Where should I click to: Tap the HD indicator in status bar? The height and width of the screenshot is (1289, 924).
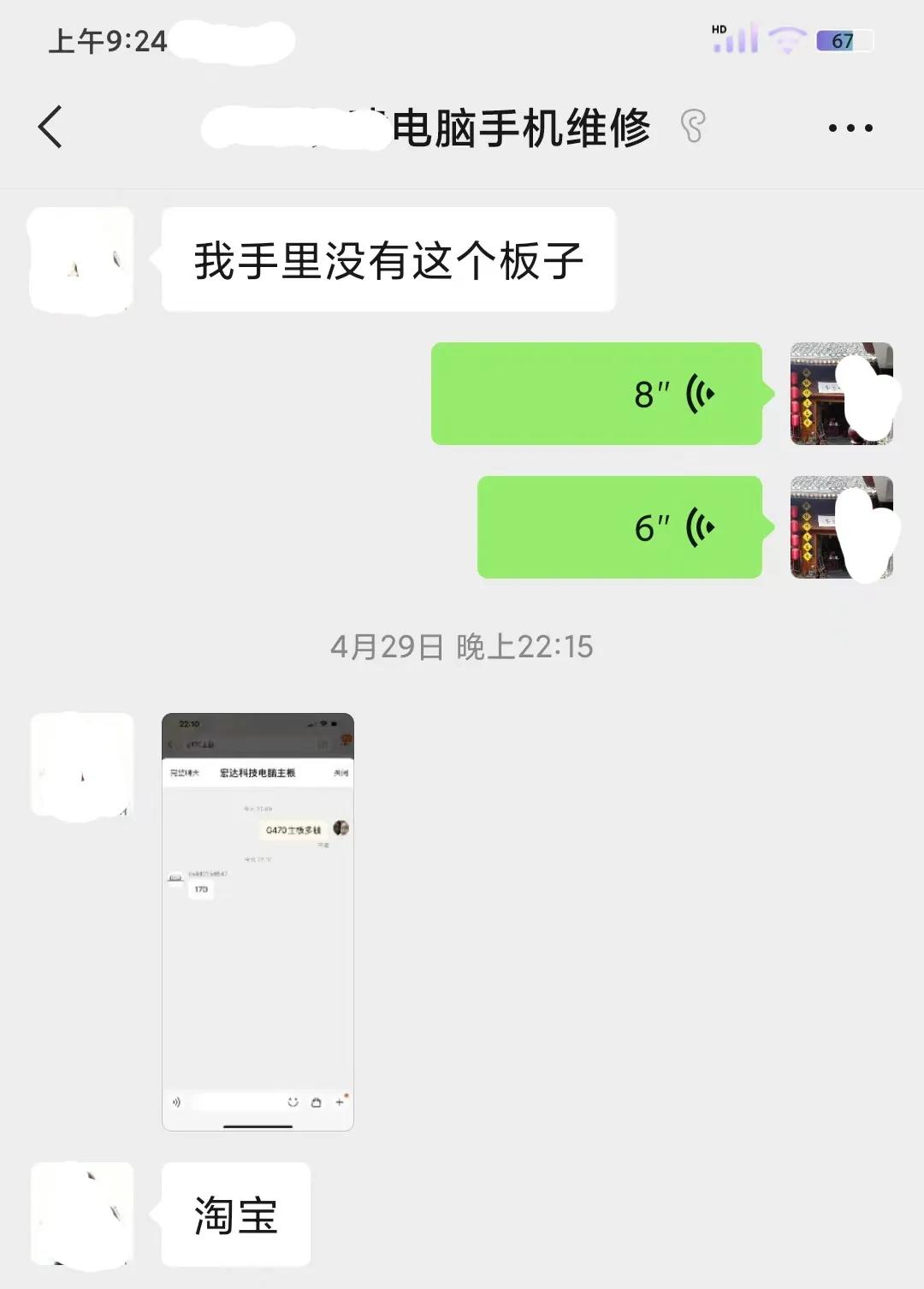pos(717,27)
